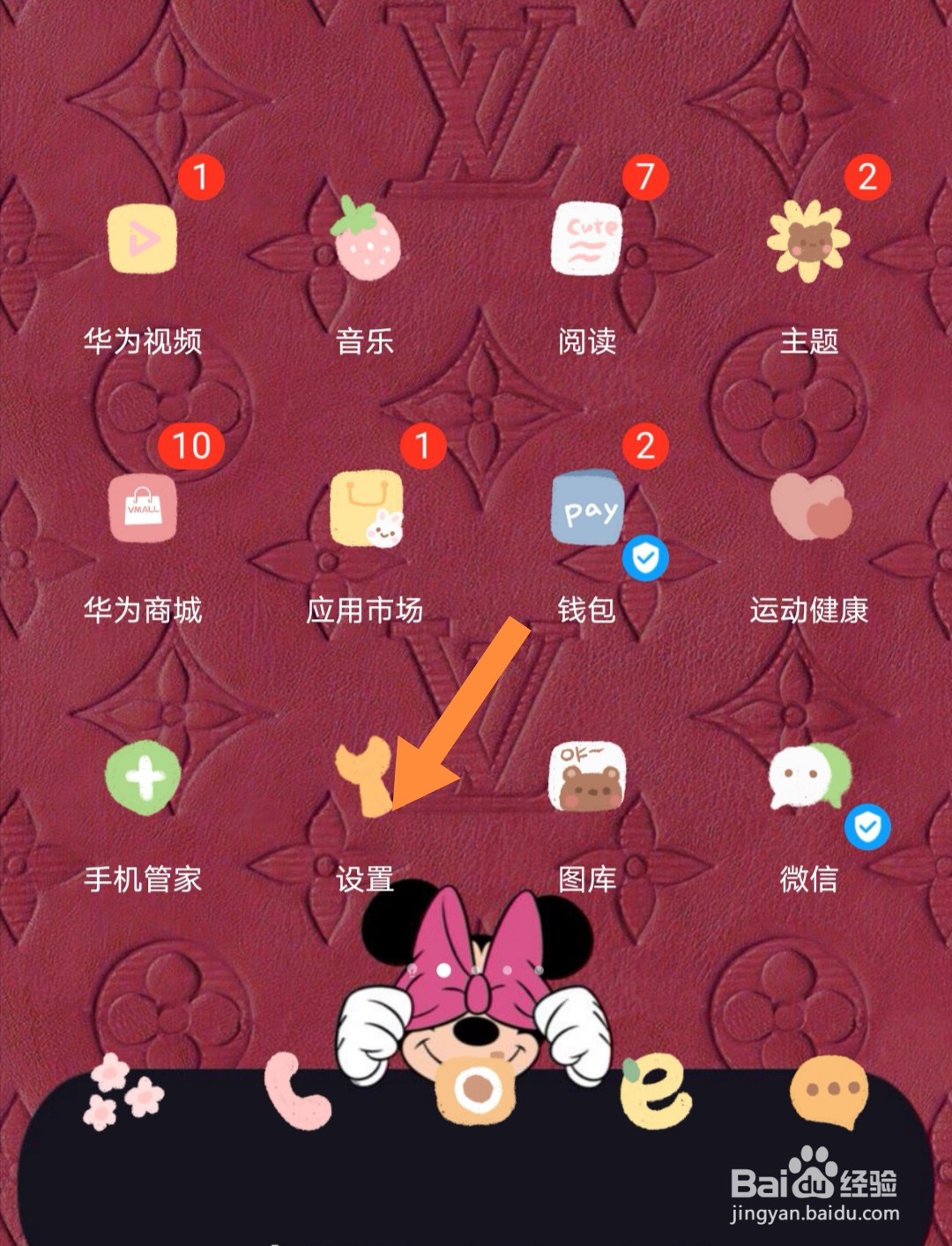The image size is (952, 1246).
Task: Open the 阅读 app
Action: tap(586, 236)
